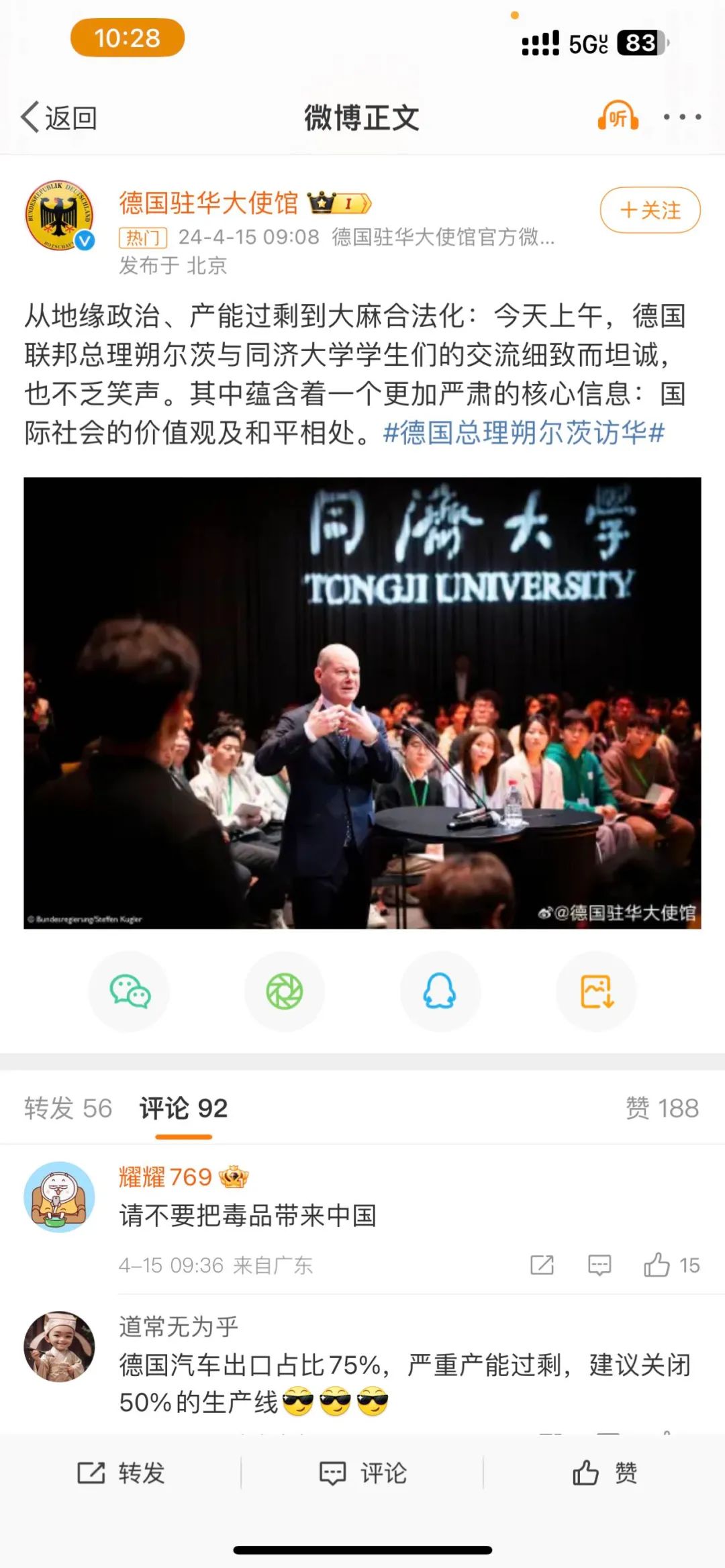The height and width of the screenshot is (1568, 725).
Task: View the Tongji University post photo
Action: coord(362,703)
